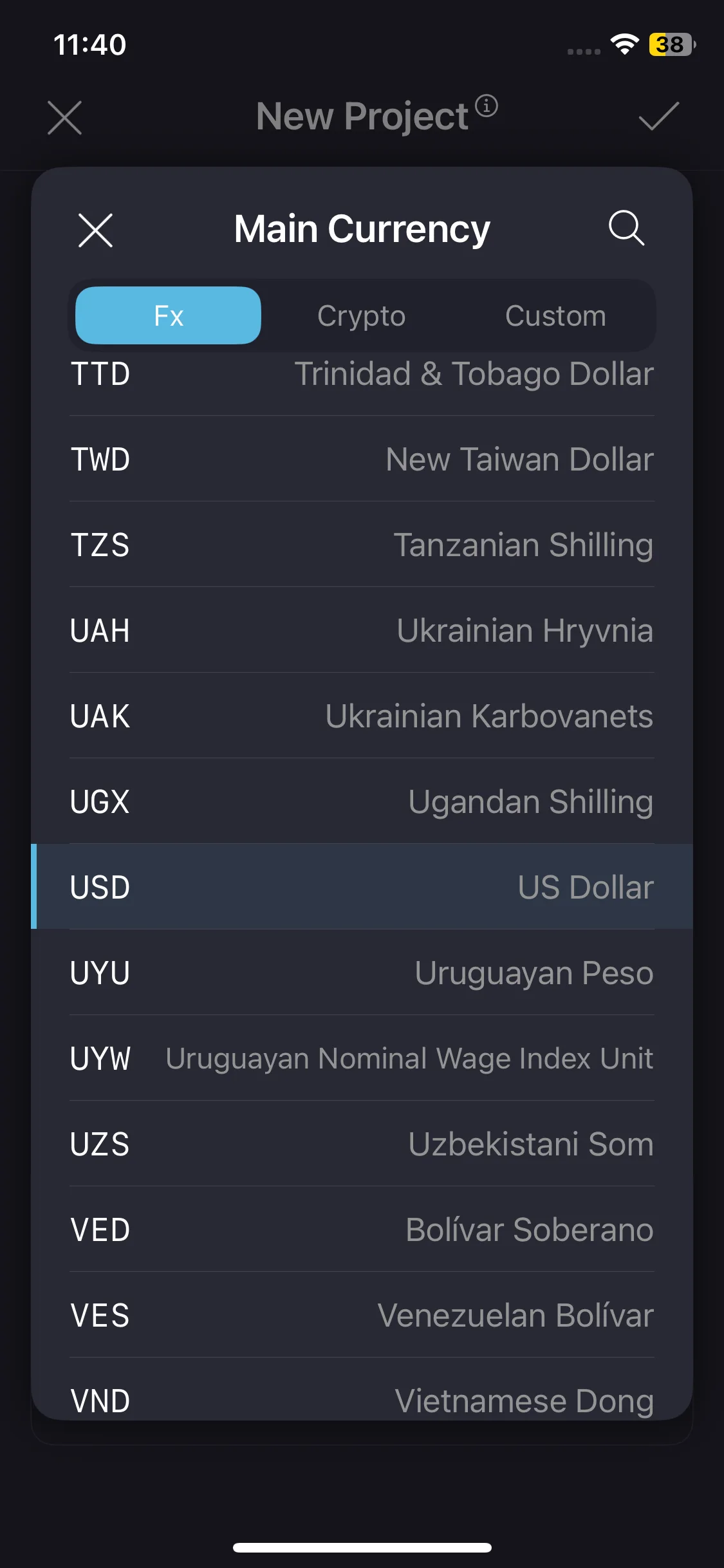The height and width of the screenshot is (1568, 724).
Task: Select USD US Dollar
Action: [362, 887]
